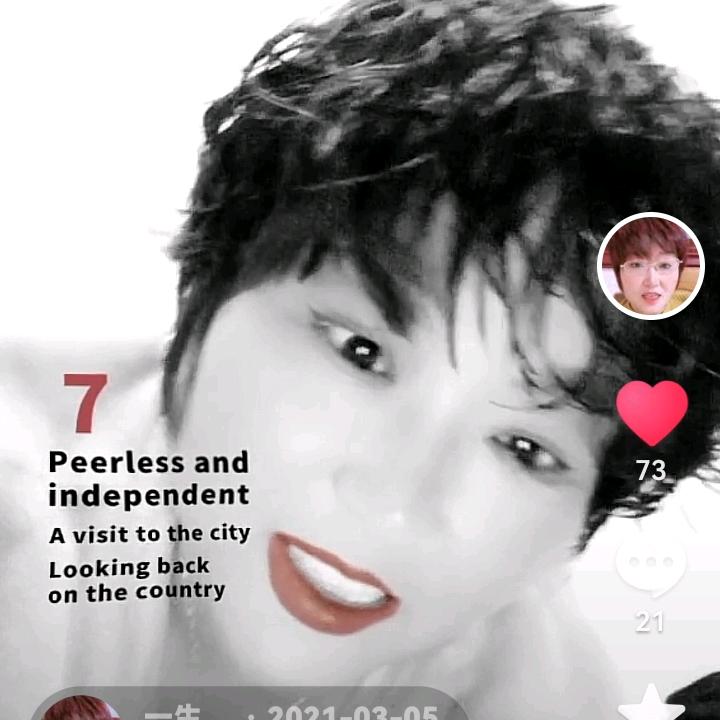The width and height of the screenshot is (720, 720).
Task: Like this video with the heart
Action: (x=651, y=412)
